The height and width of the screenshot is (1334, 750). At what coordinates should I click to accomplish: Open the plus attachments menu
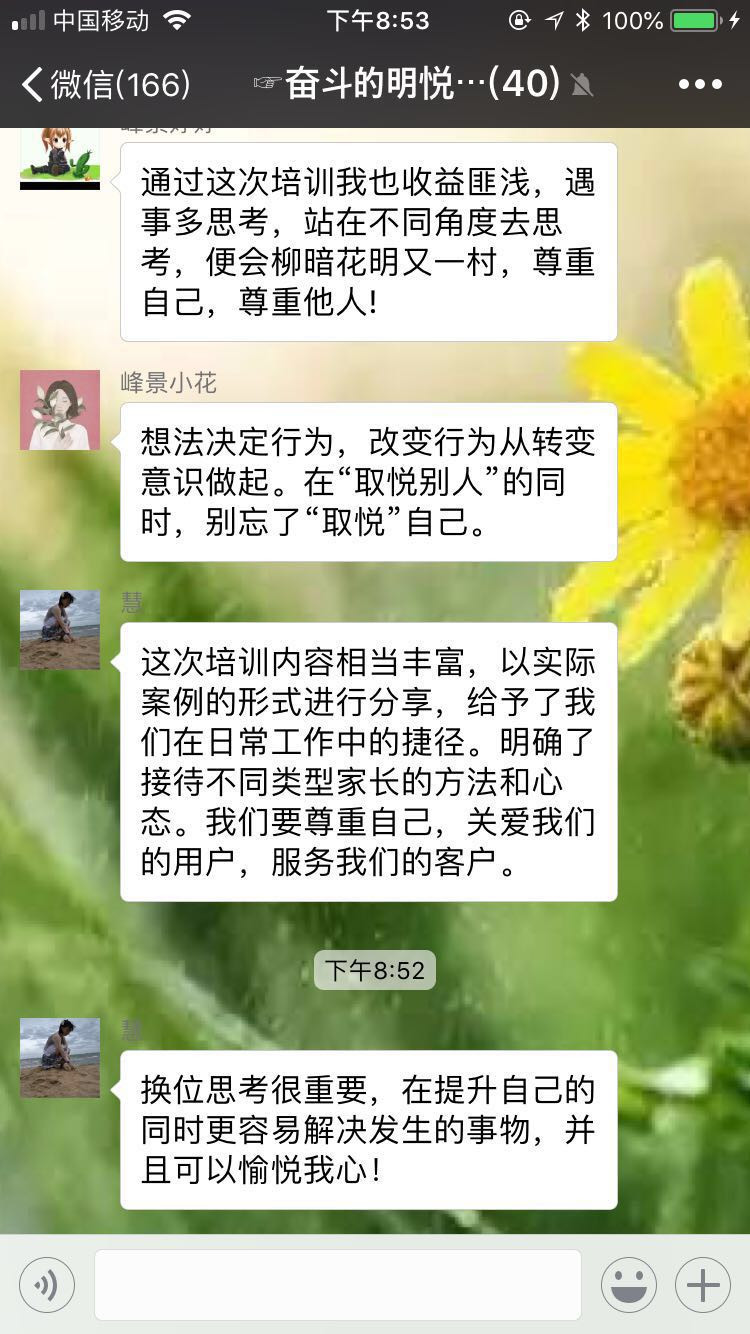point(702,1285)
